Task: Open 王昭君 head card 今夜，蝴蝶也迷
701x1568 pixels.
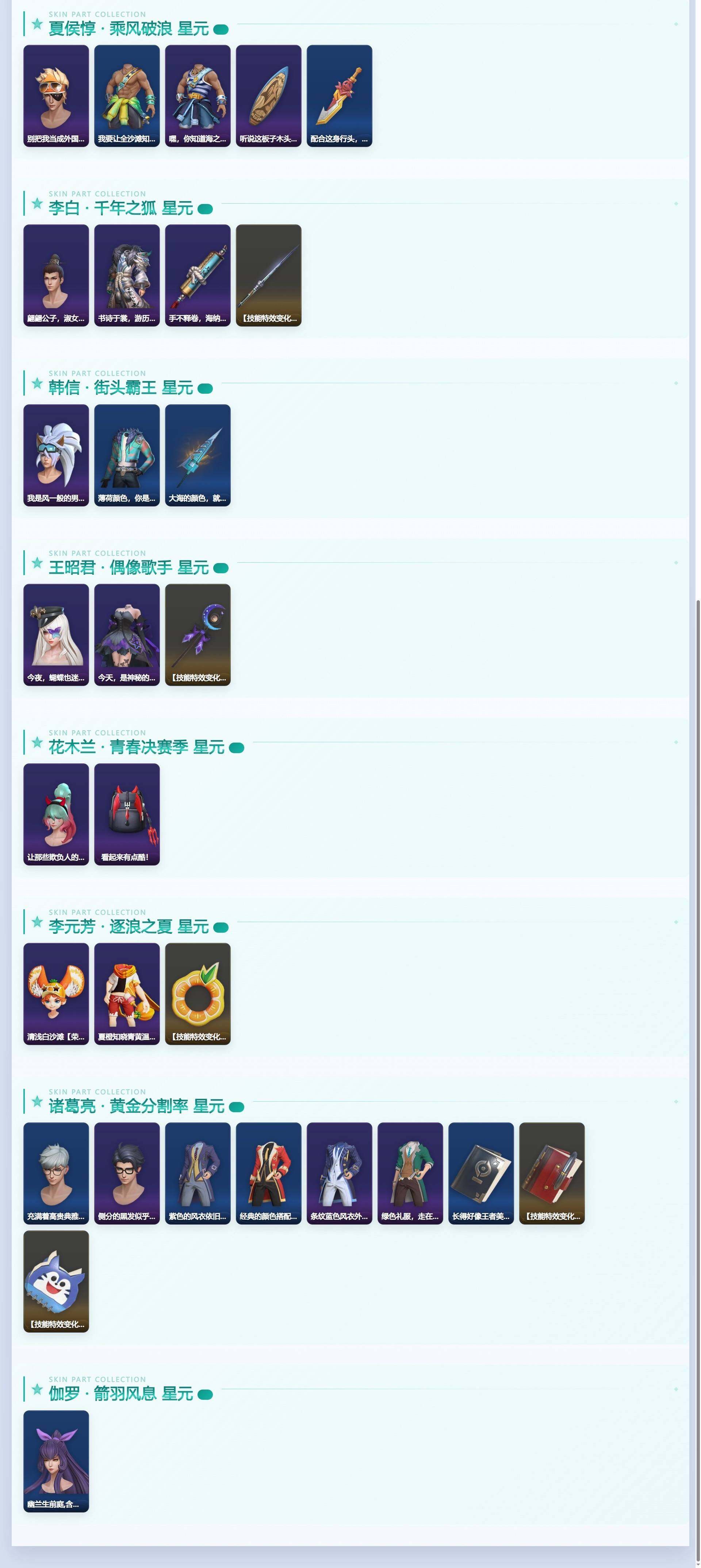Action: (x=56, y=634)
